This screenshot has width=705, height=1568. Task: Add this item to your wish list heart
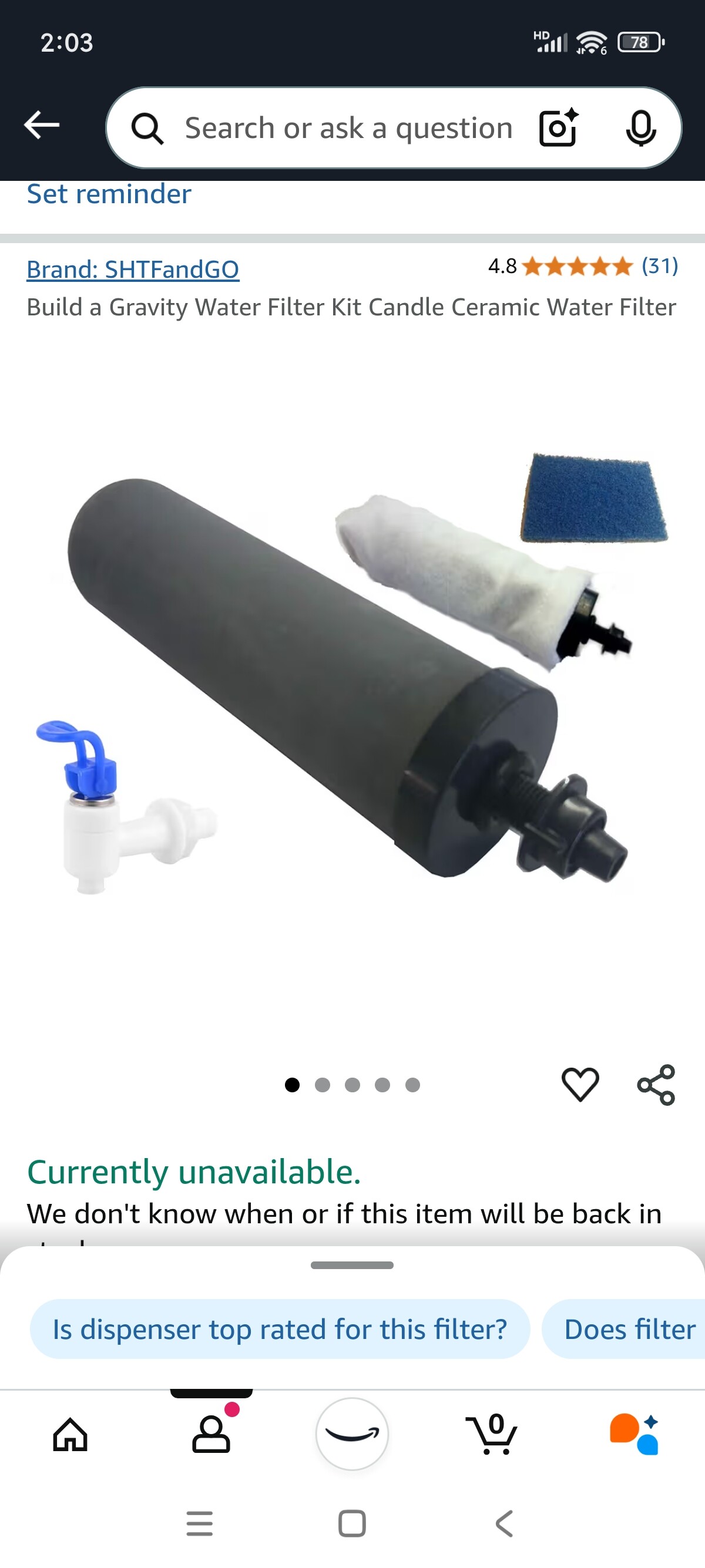point(580,1085)
